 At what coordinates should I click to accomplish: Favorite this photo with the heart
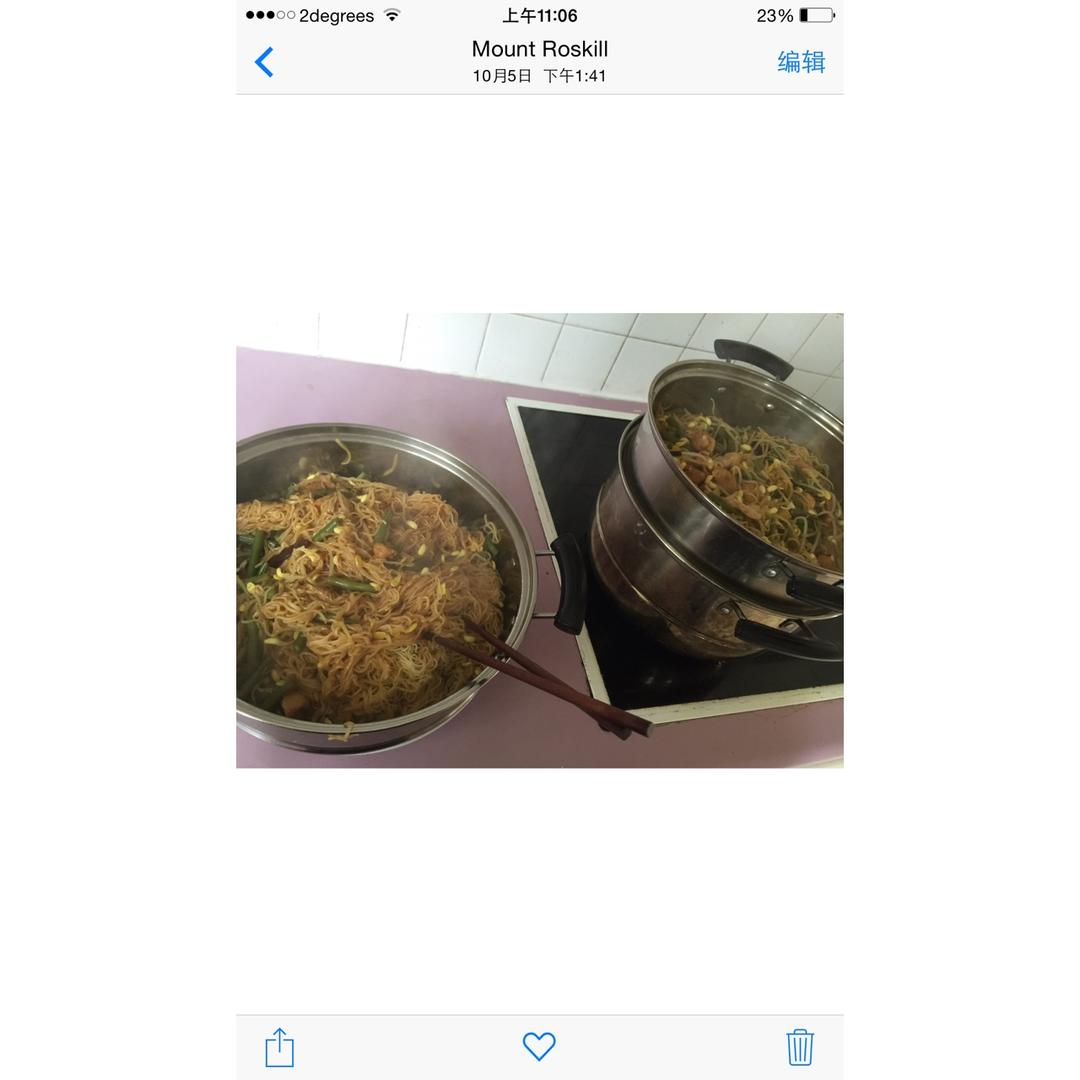(x=539, y=1047)
